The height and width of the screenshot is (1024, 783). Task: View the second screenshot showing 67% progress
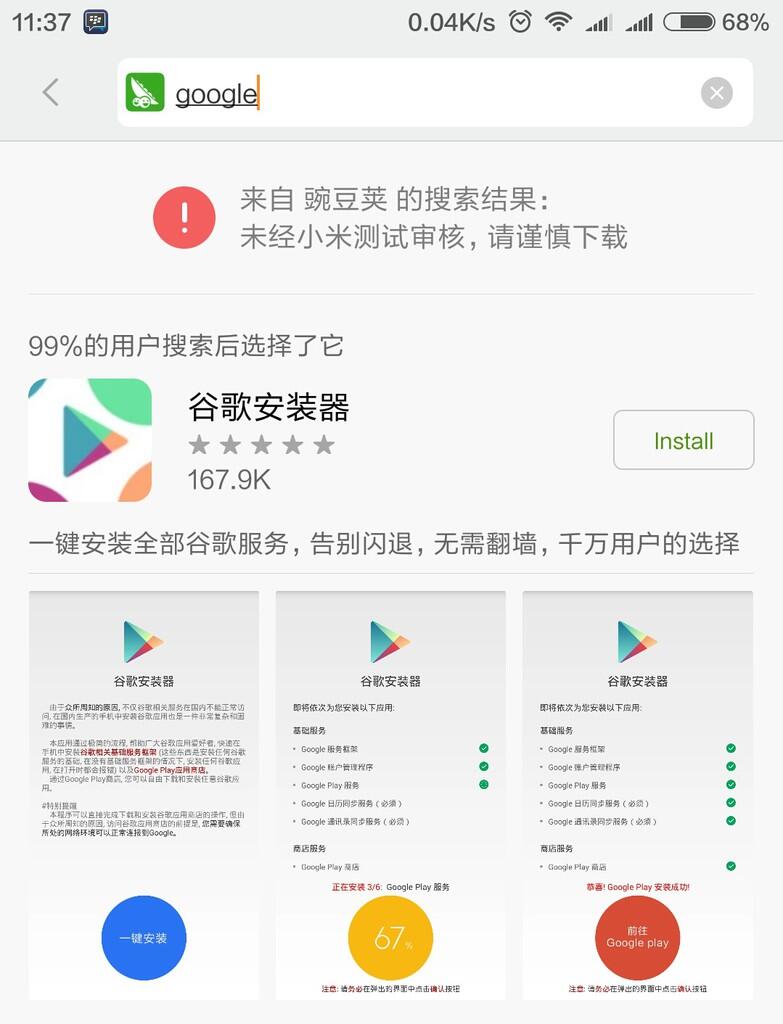[x=391, y=794]
